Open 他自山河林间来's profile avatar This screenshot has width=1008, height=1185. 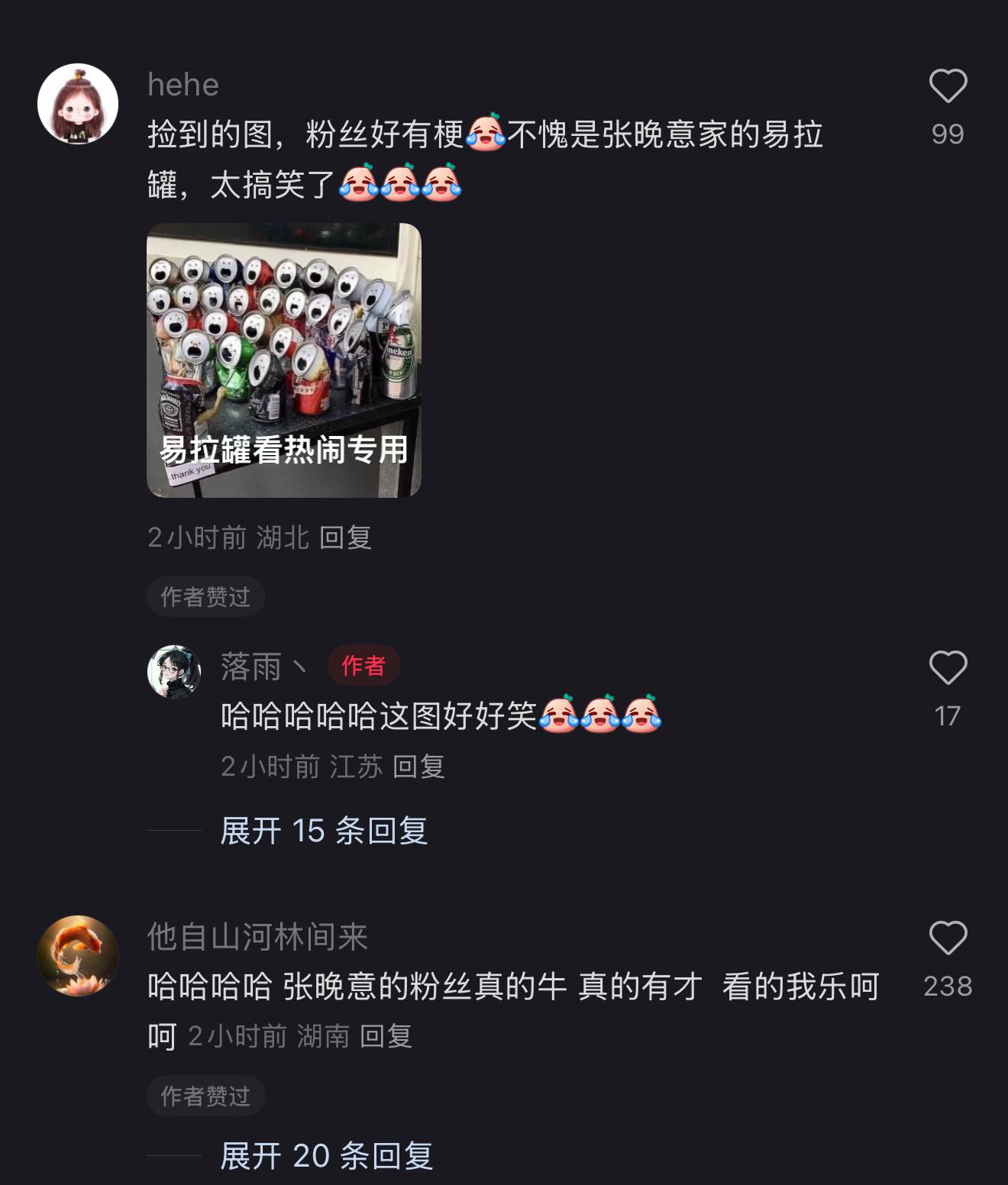[x=78, y=956]
